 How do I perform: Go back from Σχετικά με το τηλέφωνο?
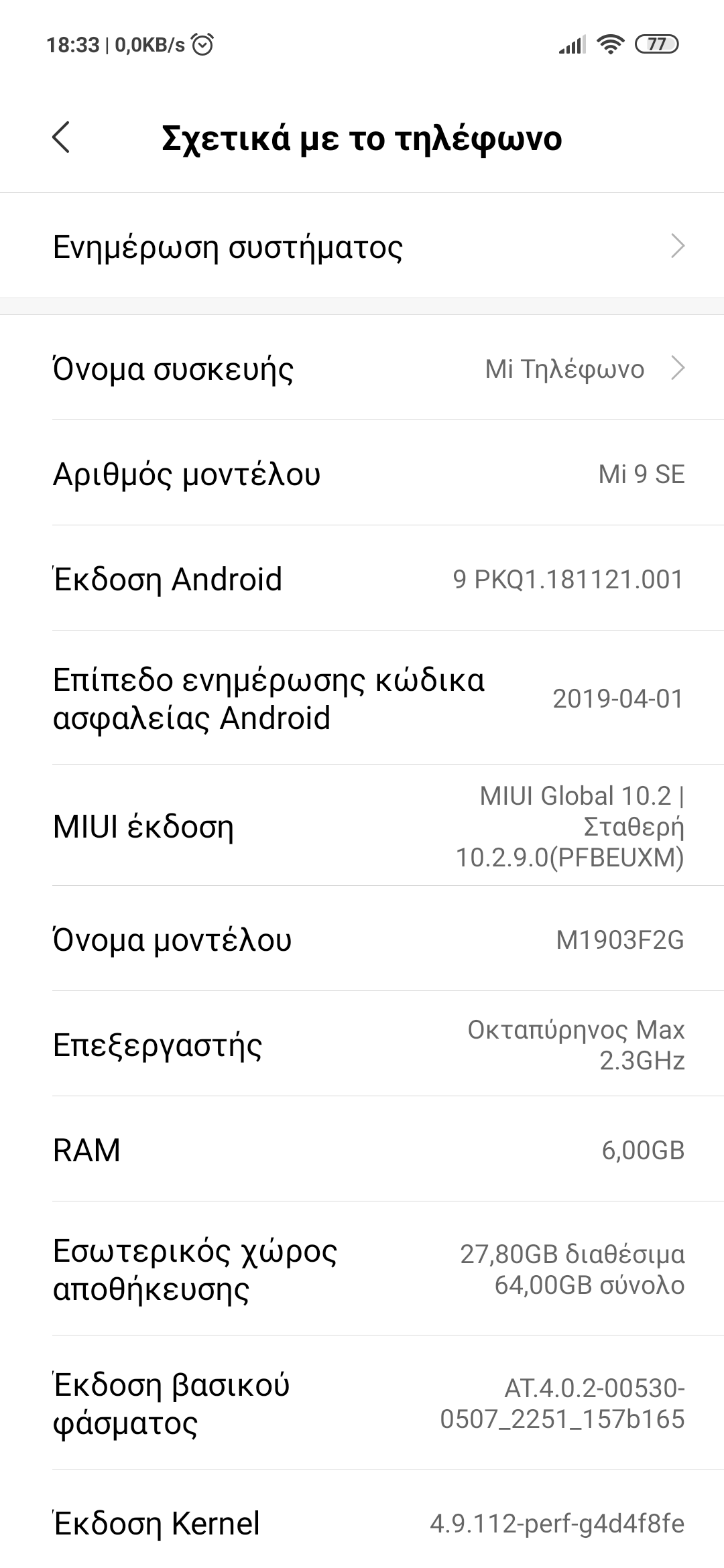pyautogui.click(x=61, y=138)
